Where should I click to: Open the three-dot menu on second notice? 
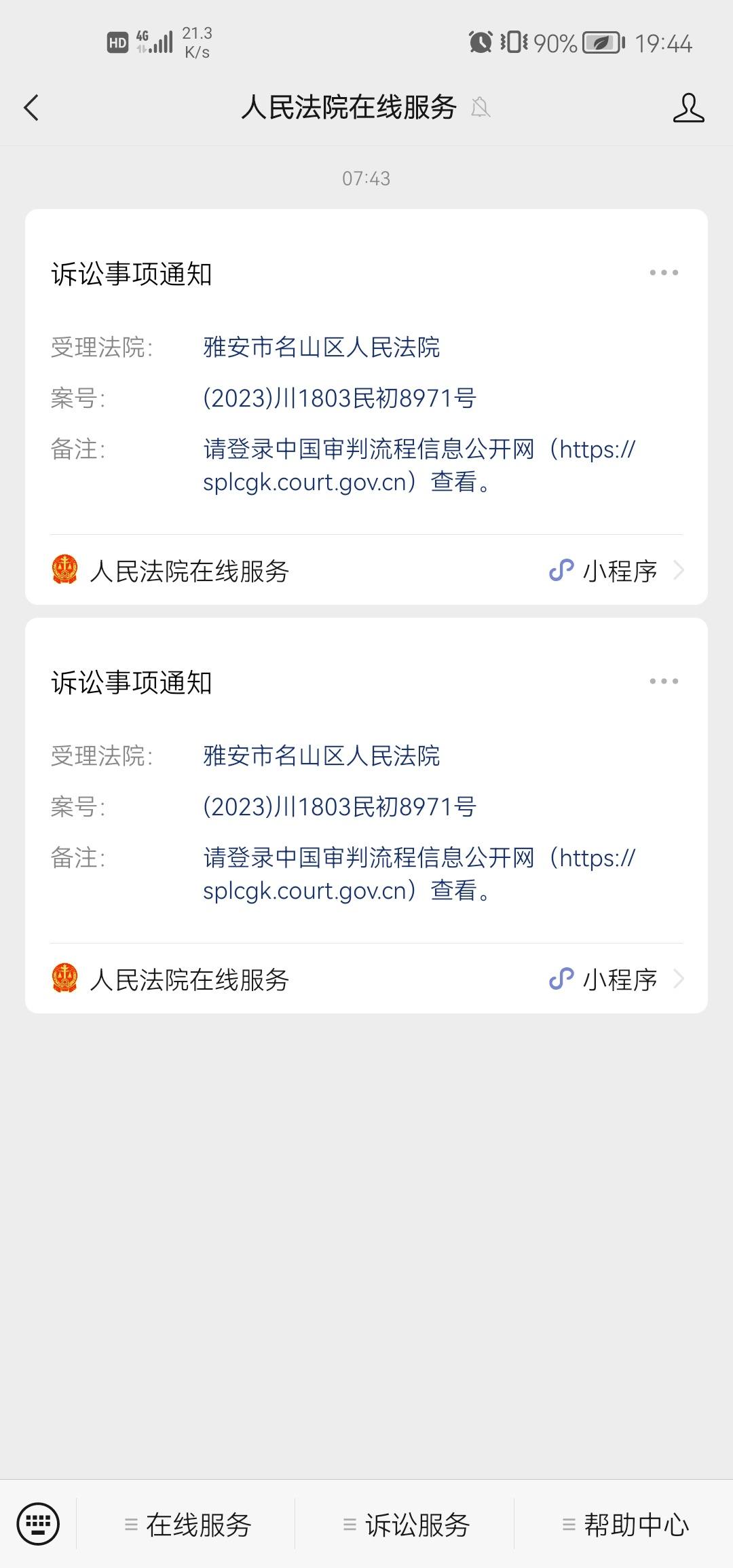(x=664, y=682)
